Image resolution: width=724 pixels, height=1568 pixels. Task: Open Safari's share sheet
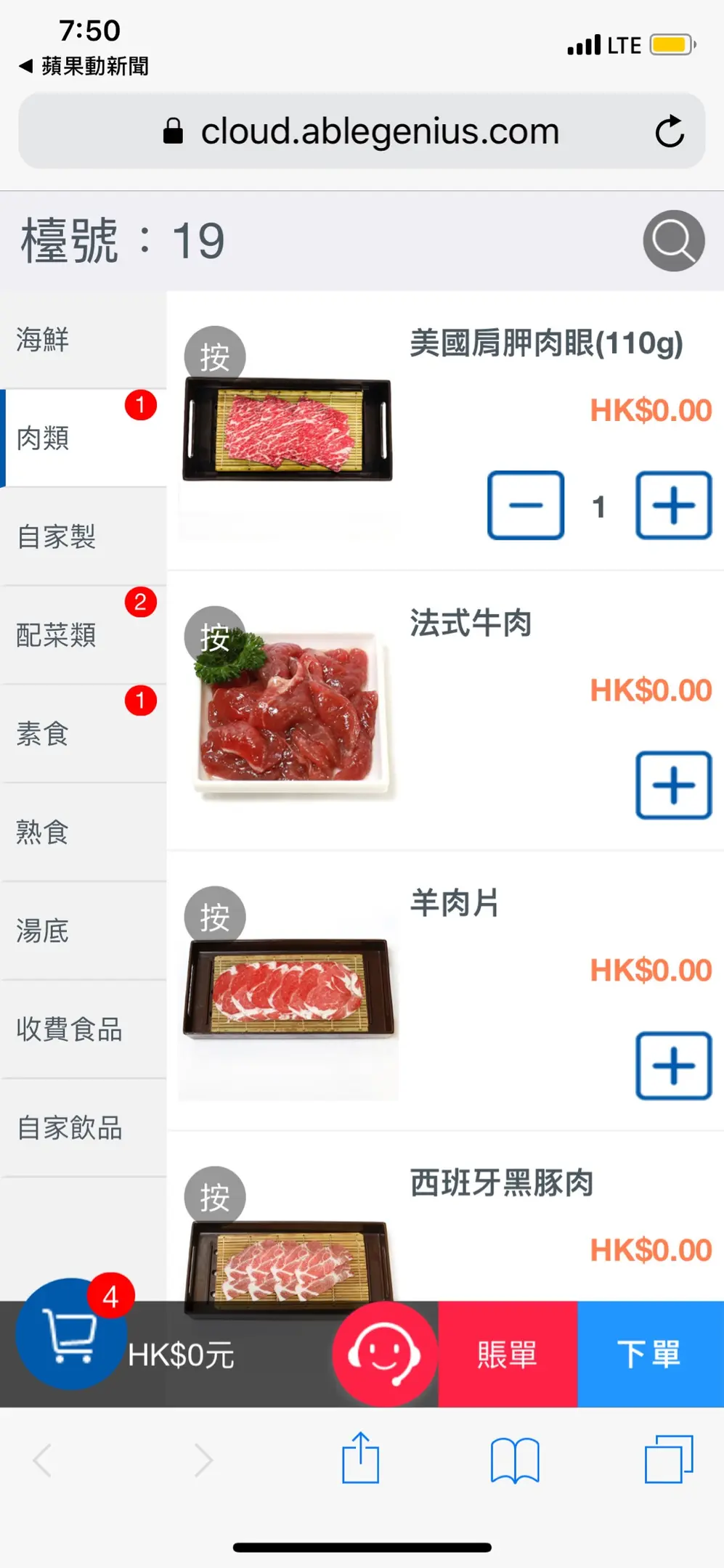tap(361, 1458)
